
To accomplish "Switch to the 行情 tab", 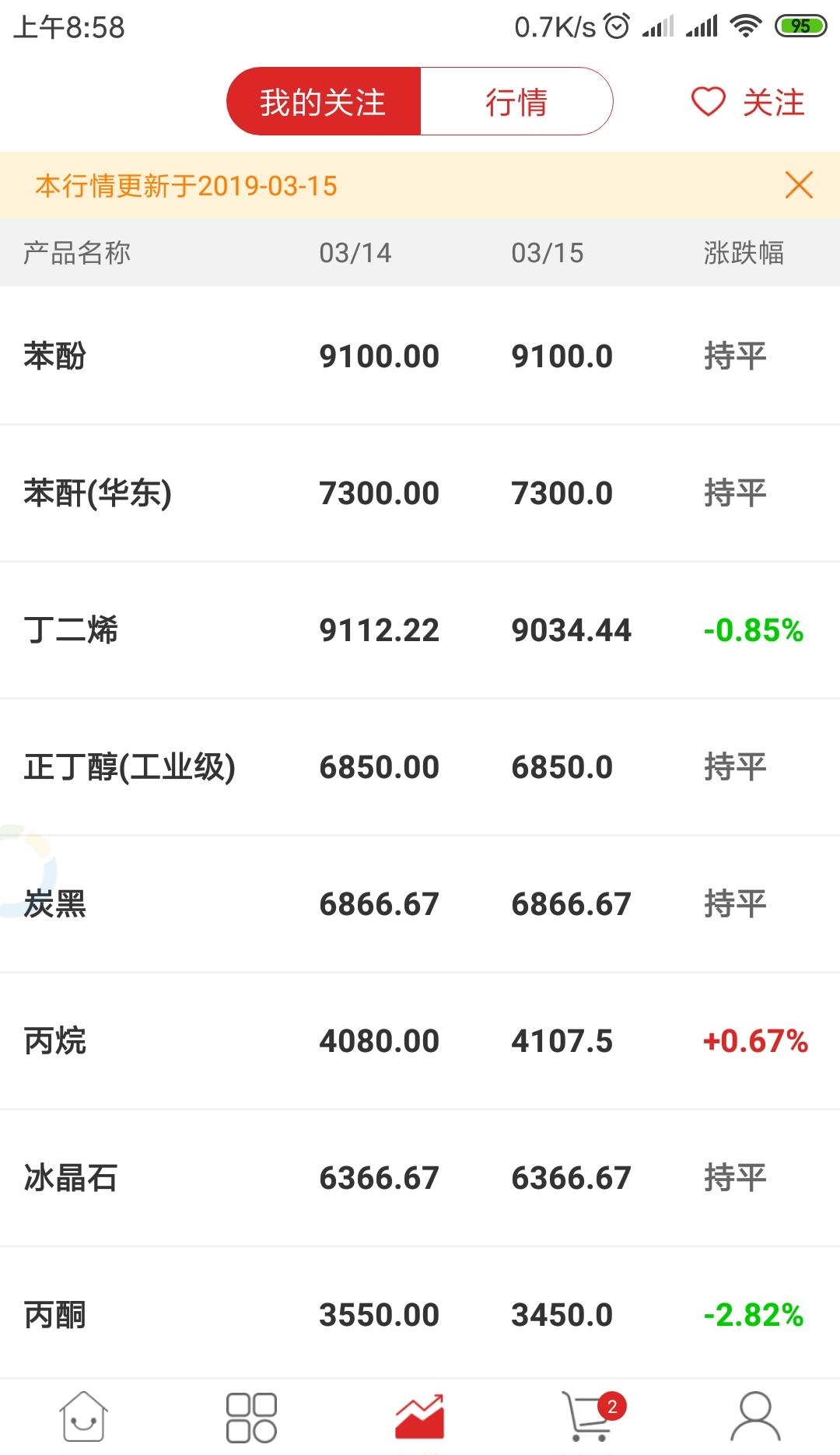I will (x=516, y=102).
